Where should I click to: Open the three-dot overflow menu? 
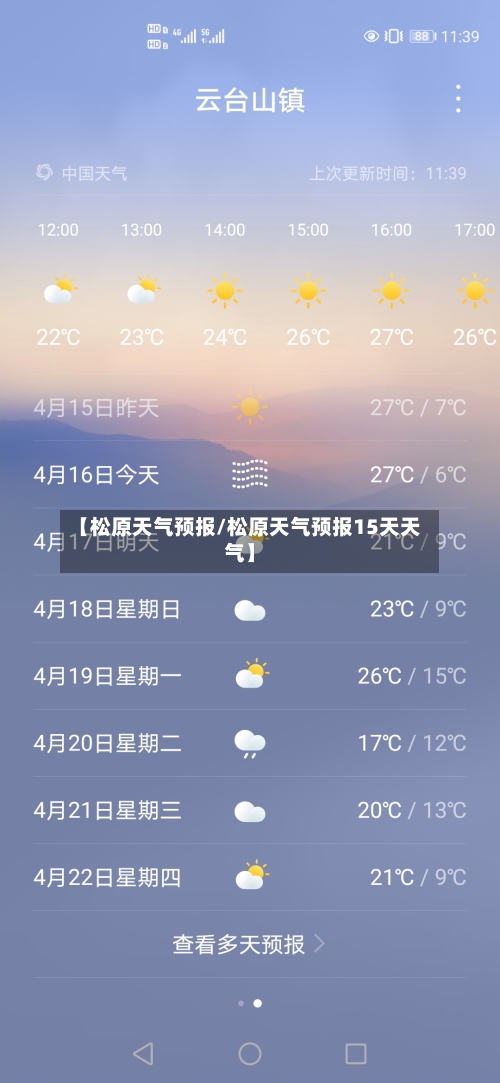point(459,99)
